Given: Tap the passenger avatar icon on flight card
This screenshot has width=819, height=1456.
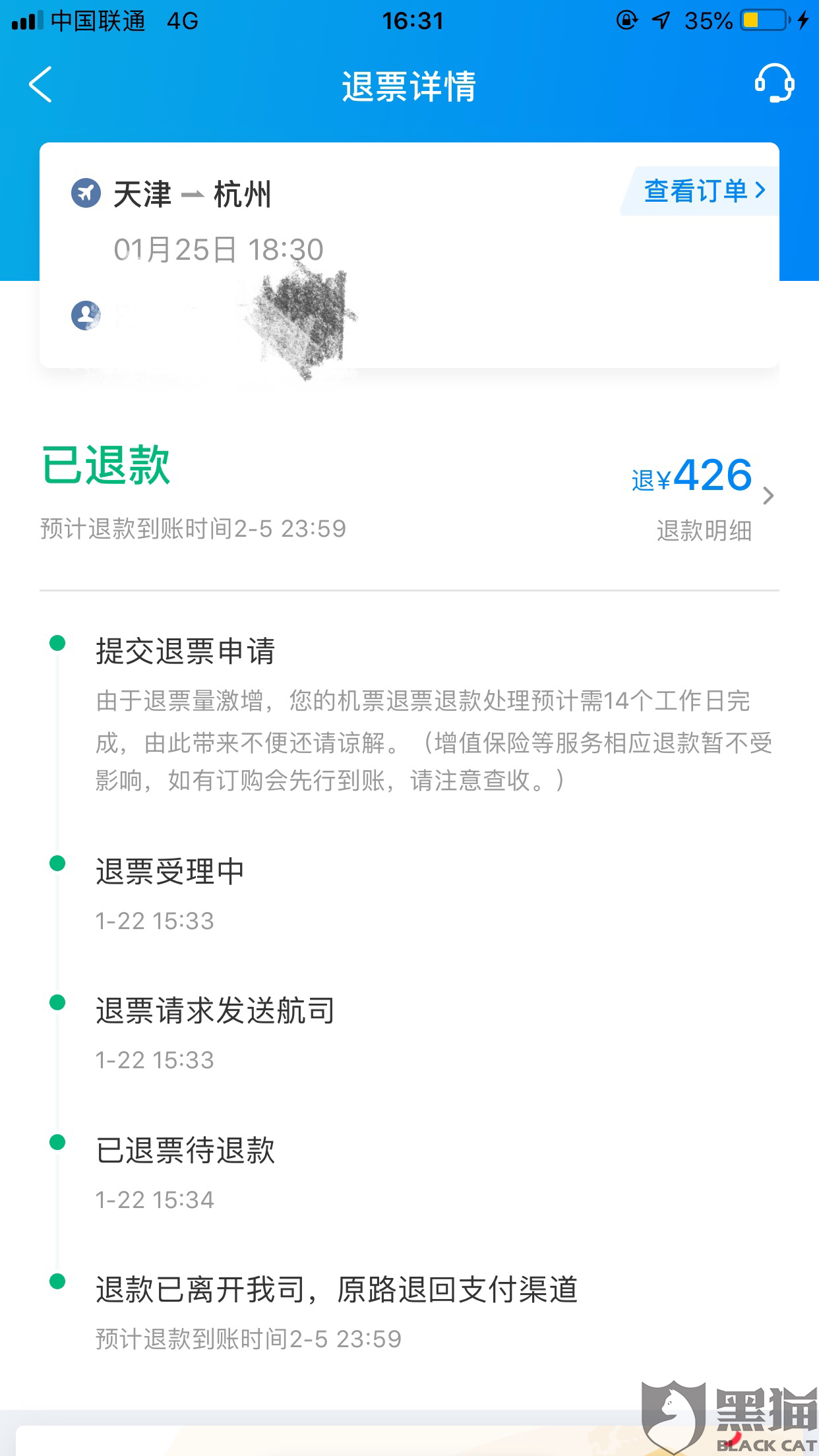Looking at the screenshot, I should coord(85,315).
